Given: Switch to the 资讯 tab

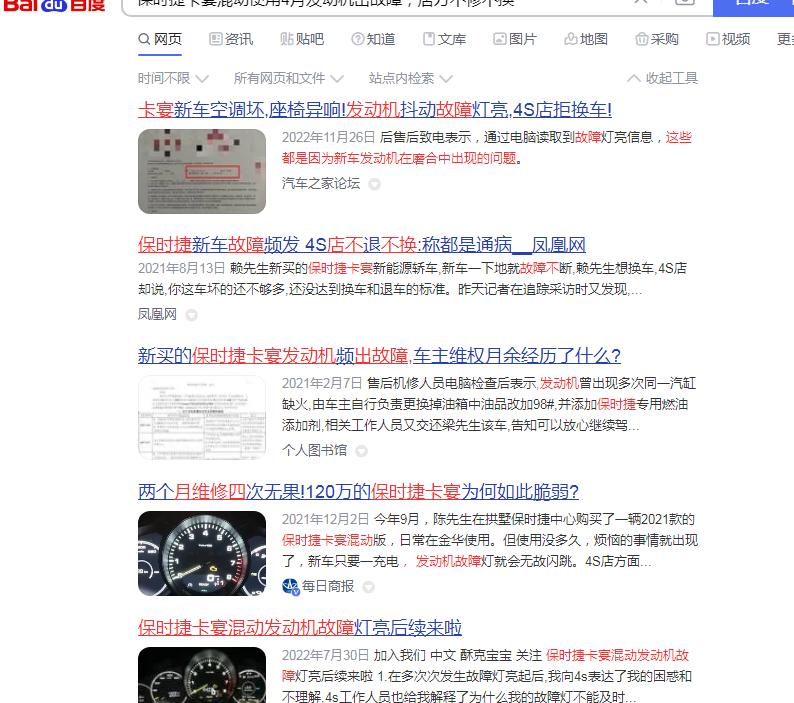Looking at the screenshot, I should click(x=231, y=39).
